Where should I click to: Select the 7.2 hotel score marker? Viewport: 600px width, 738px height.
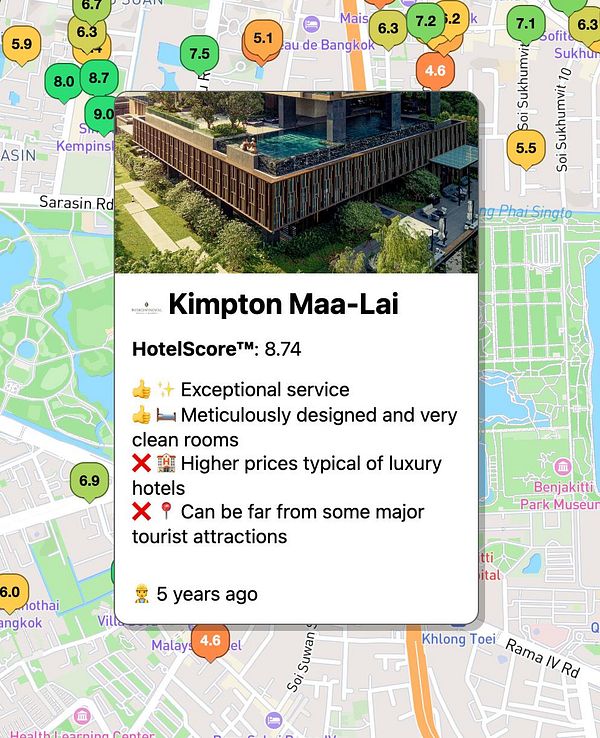click(x=425, y=21)
